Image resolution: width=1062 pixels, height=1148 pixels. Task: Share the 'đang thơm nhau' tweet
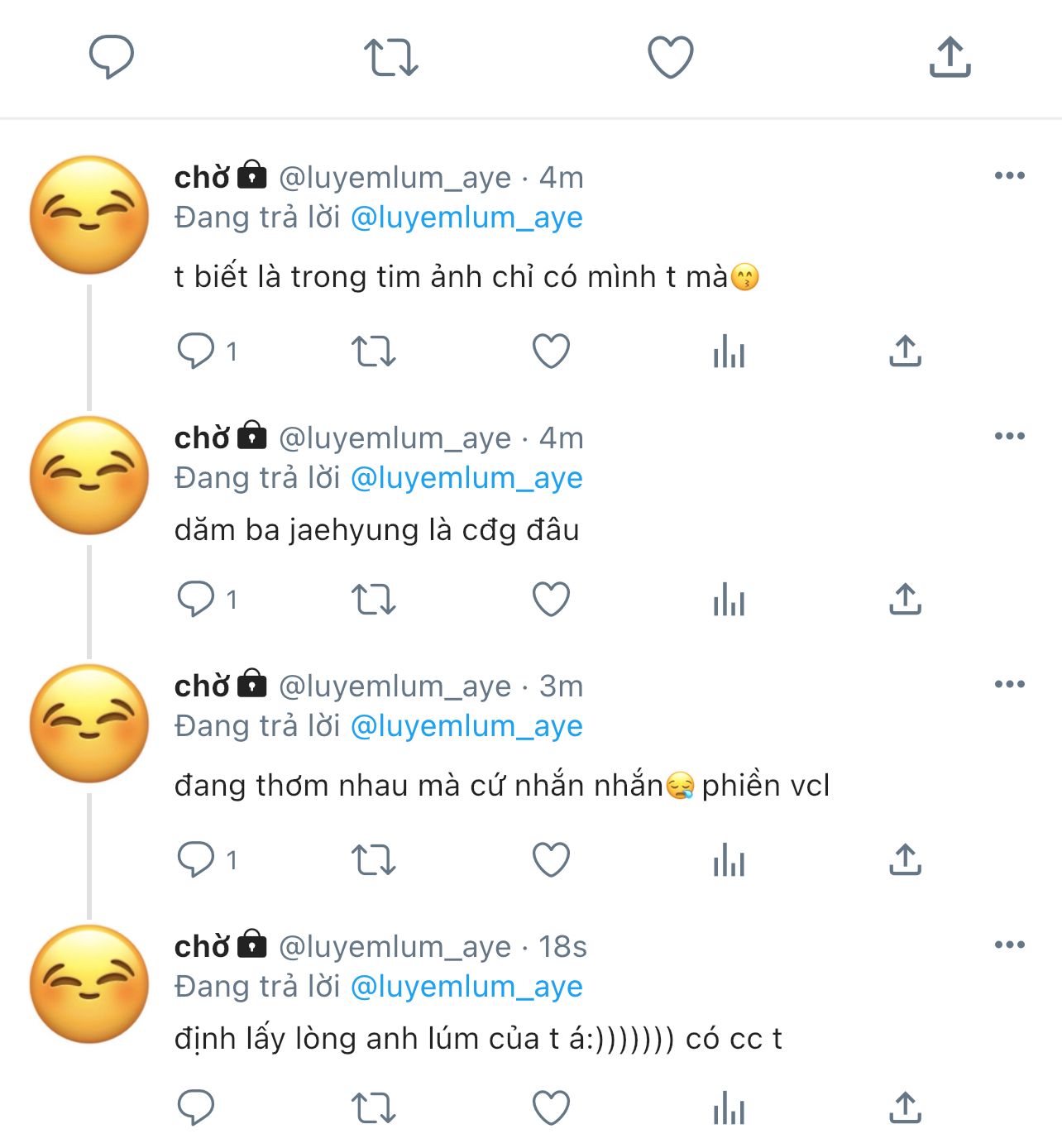(x=906, y=860)
